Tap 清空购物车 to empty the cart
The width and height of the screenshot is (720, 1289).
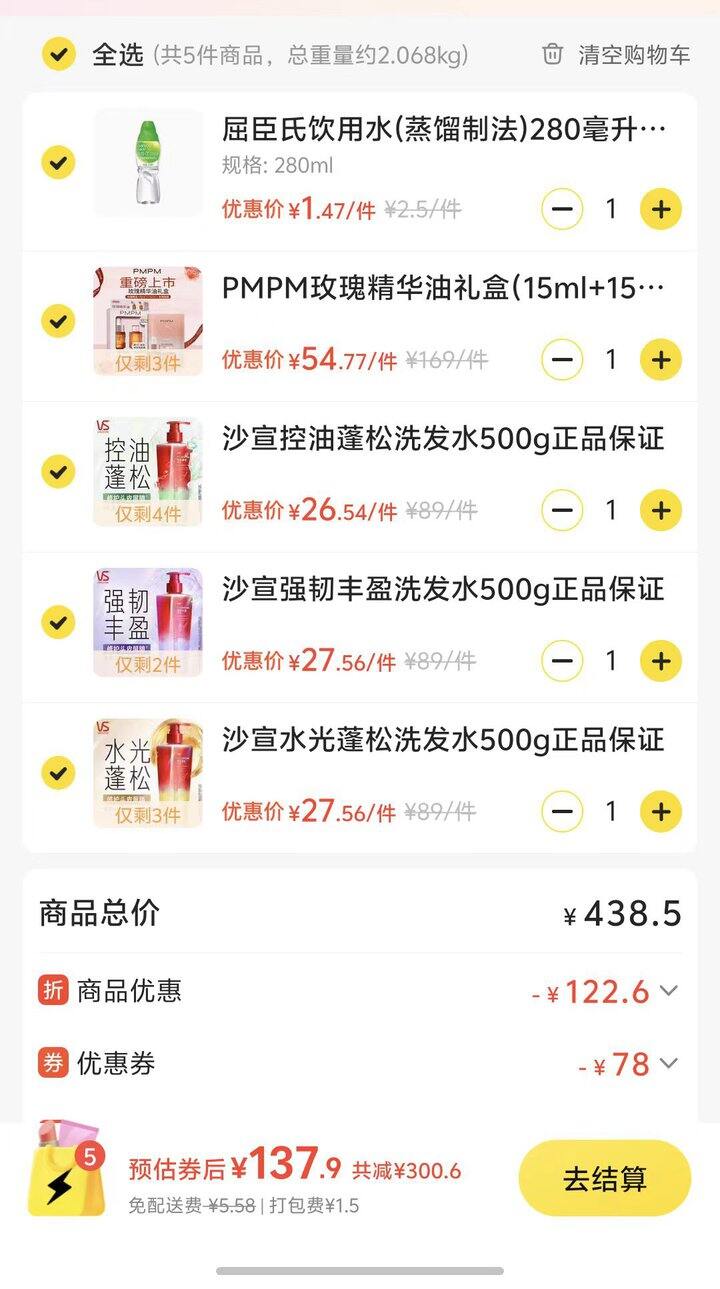click(x=616, y=55)
